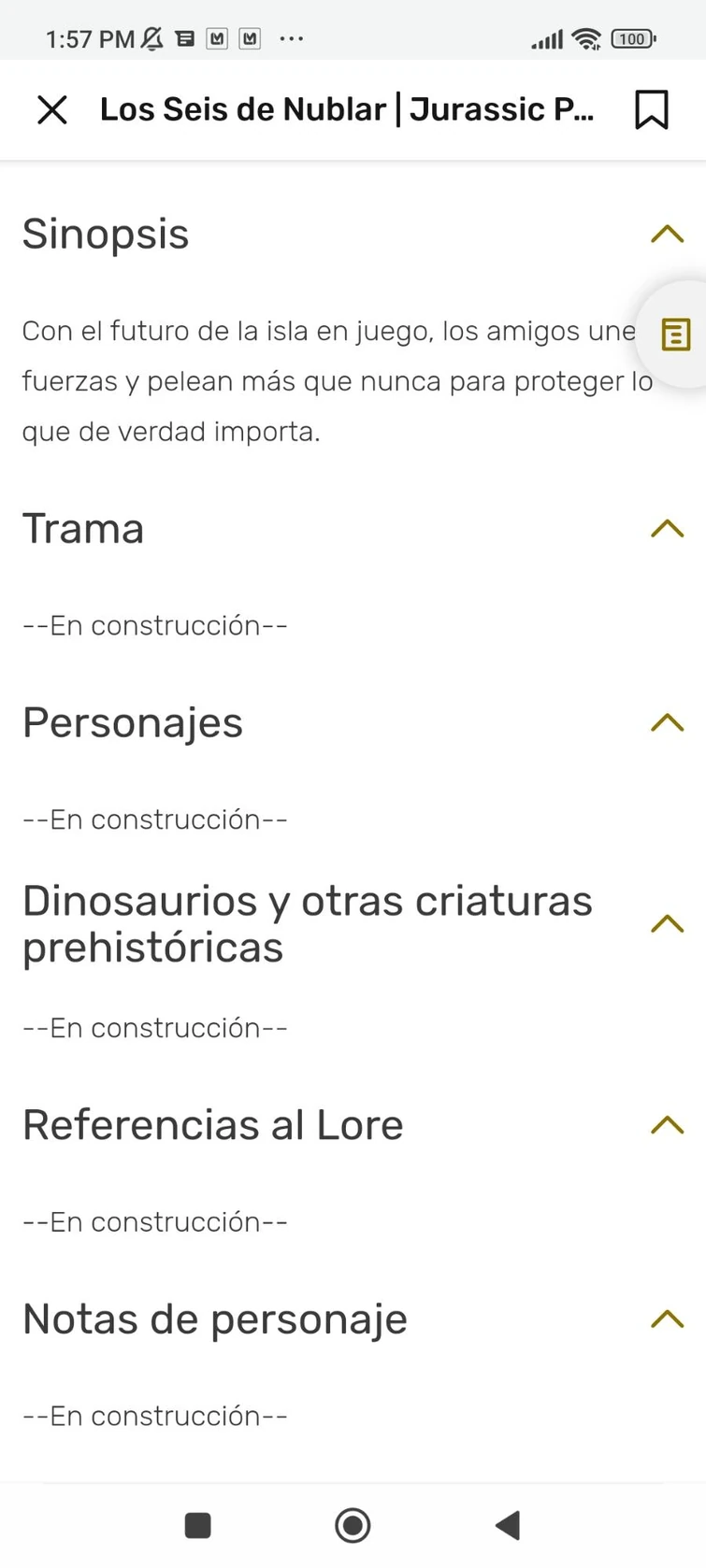The image size is (706, 1568).
Task: Collapse the Trama section
Action: (667, 529)
